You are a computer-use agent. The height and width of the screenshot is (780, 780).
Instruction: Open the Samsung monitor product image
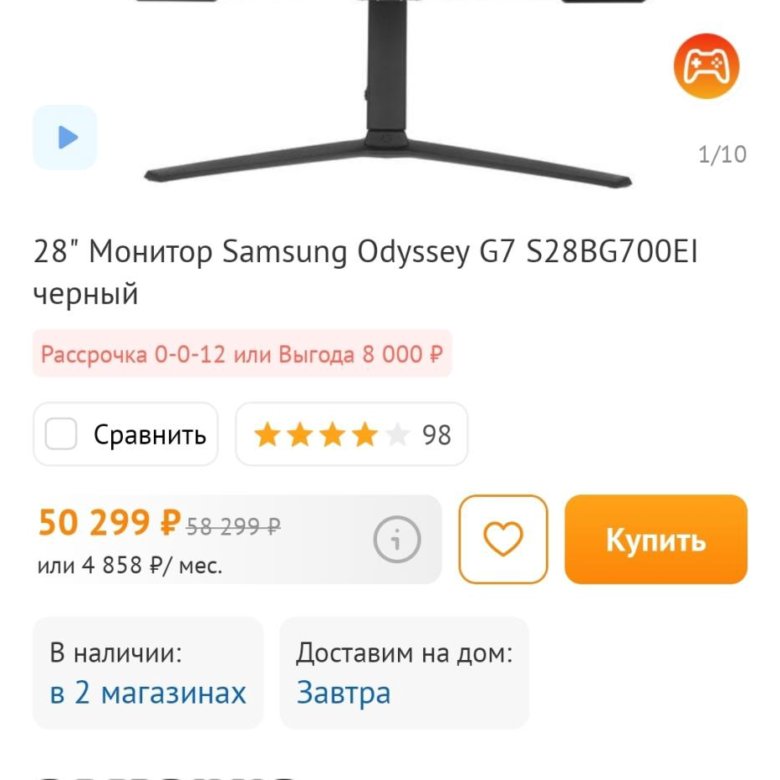[390, 90]
